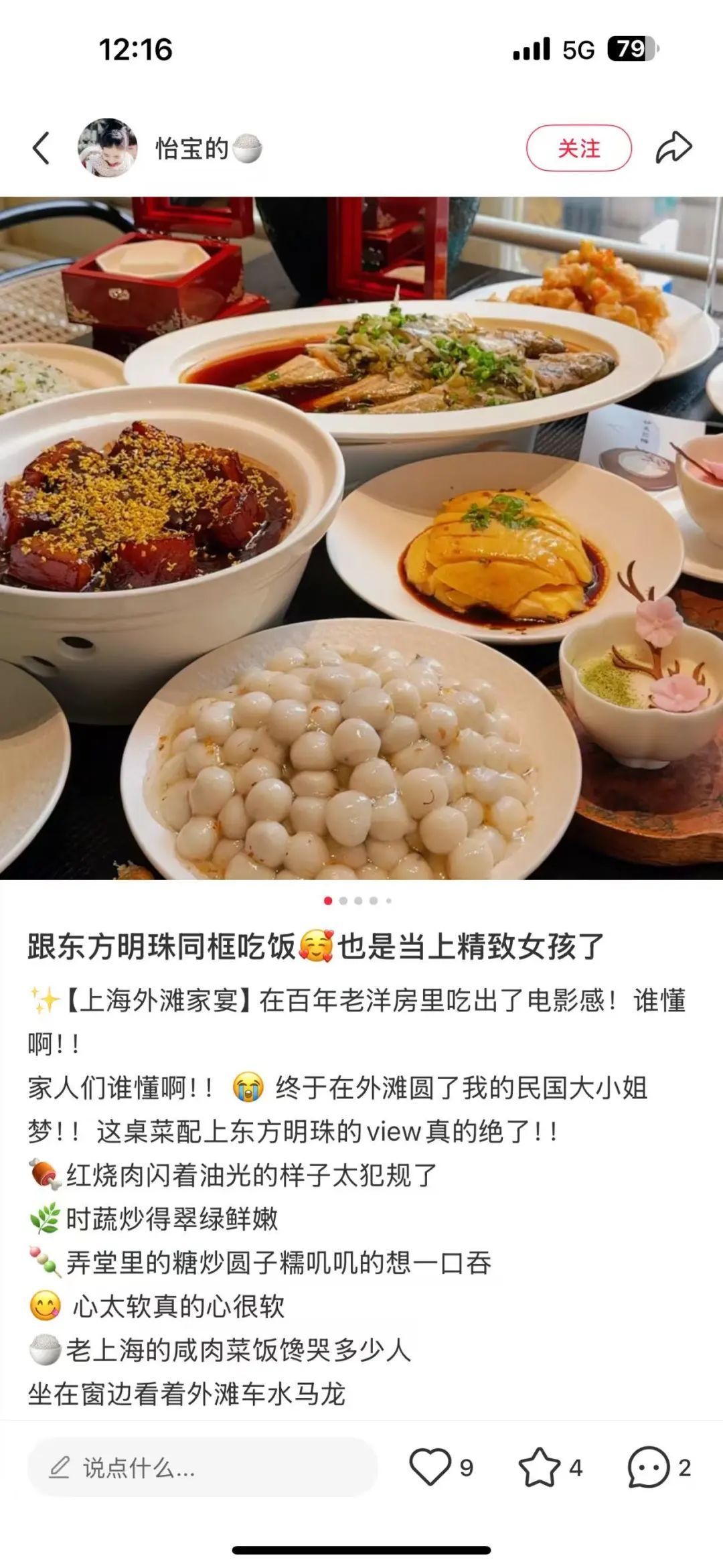This screenshot has width=723, height=1568.
Task: Open the author's profile avatar
Action: [107, 148]
